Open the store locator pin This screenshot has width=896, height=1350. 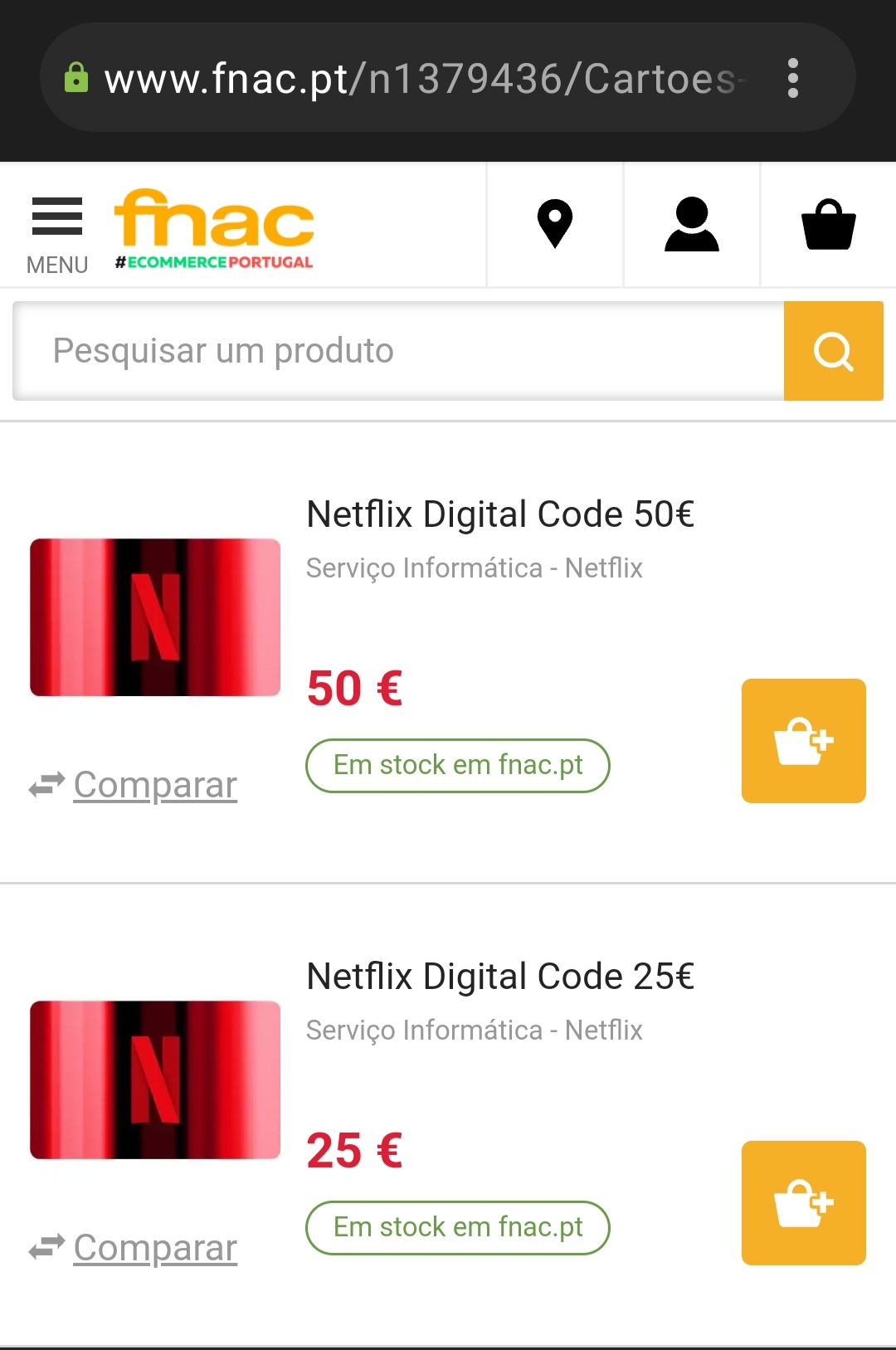pyautogui.click(x=555, y=224)
